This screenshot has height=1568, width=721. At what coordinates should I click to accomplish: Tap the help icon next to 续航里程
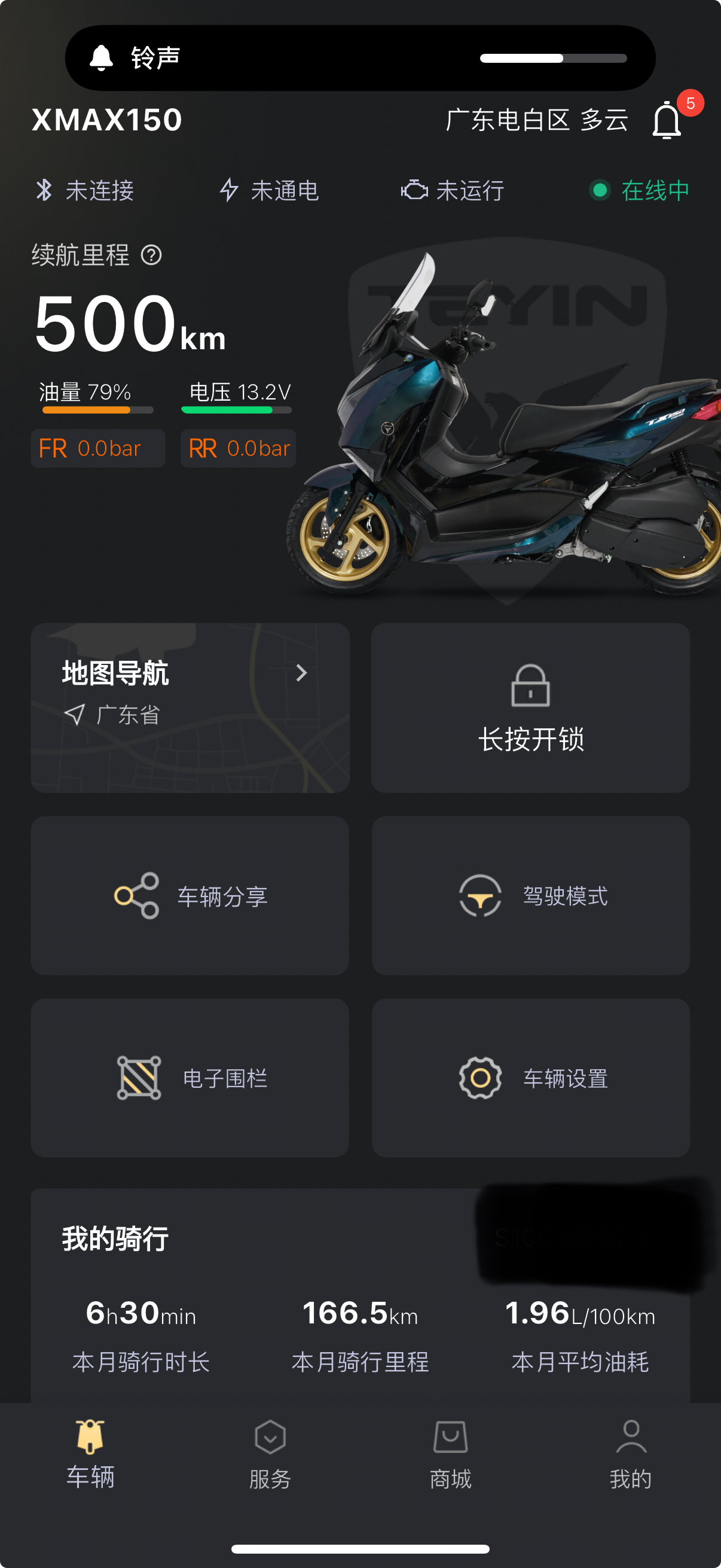pyautogui.click(x=151, y=255)
